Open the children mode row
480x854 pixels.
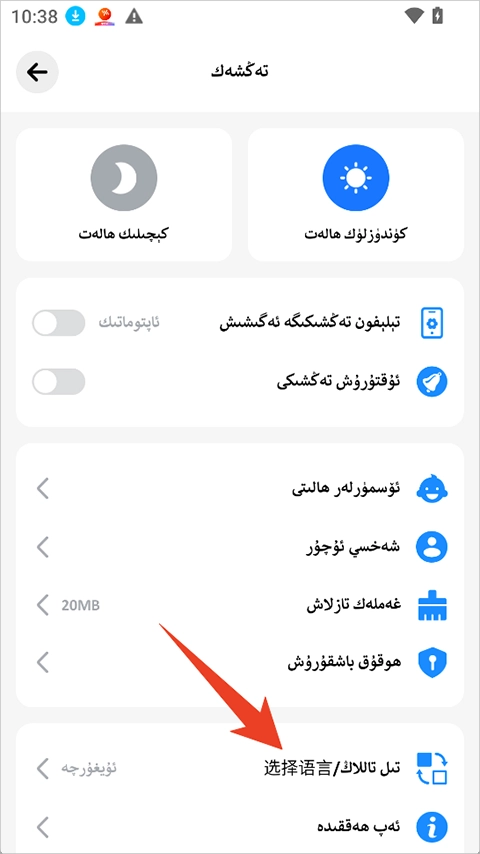(240, 488)
